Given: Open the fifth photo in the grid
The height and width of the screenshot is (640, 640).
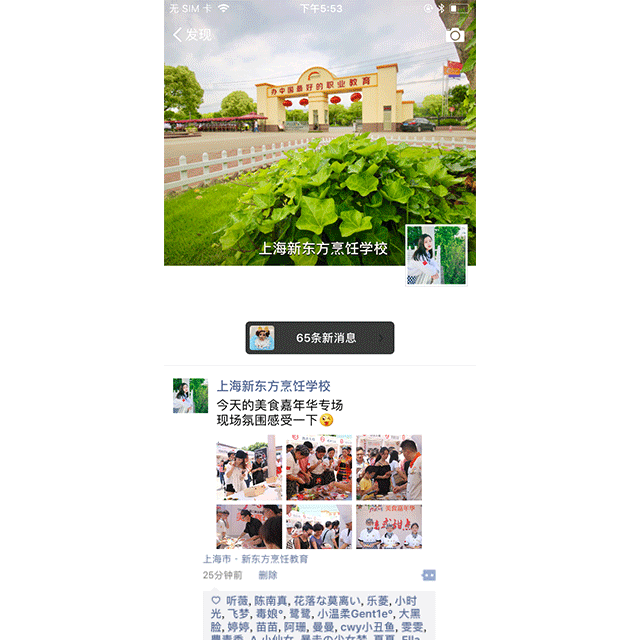Looking at the screenshot, I should (x=319, y=526).
